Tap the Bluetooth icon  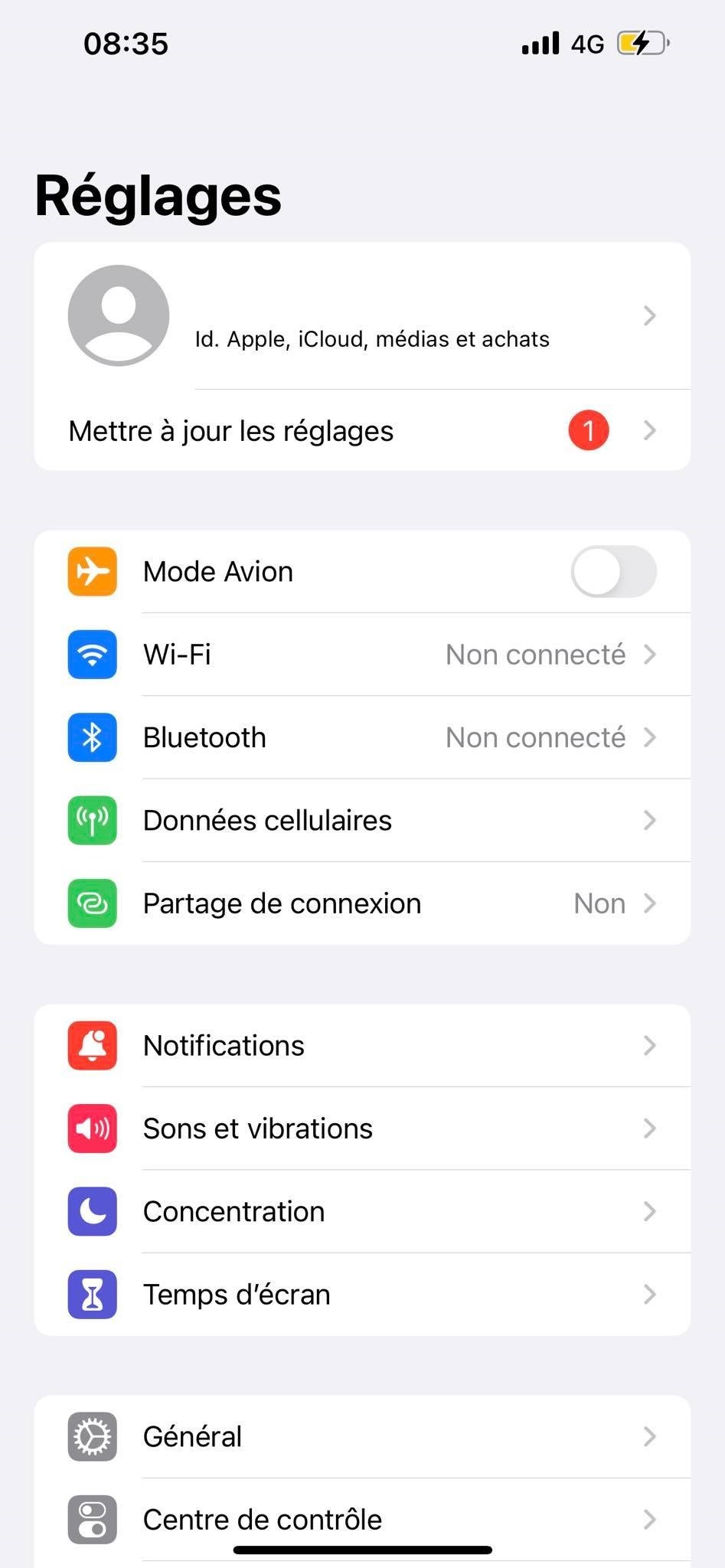coord(92,737)
